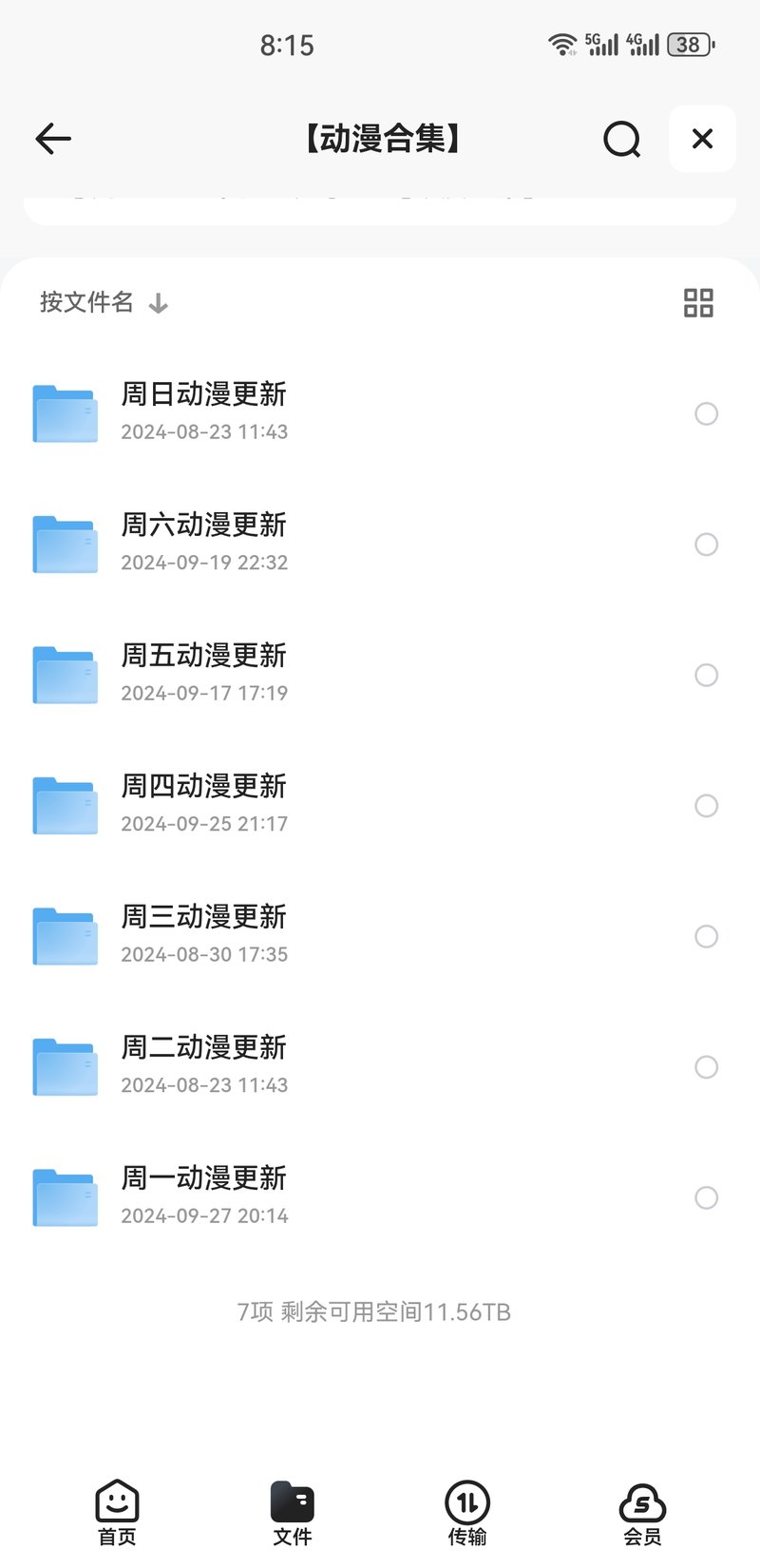Open the 周四动漫更新 folder
The image size is (760, 1568).
pyautogui.click(x=380, y=805)
